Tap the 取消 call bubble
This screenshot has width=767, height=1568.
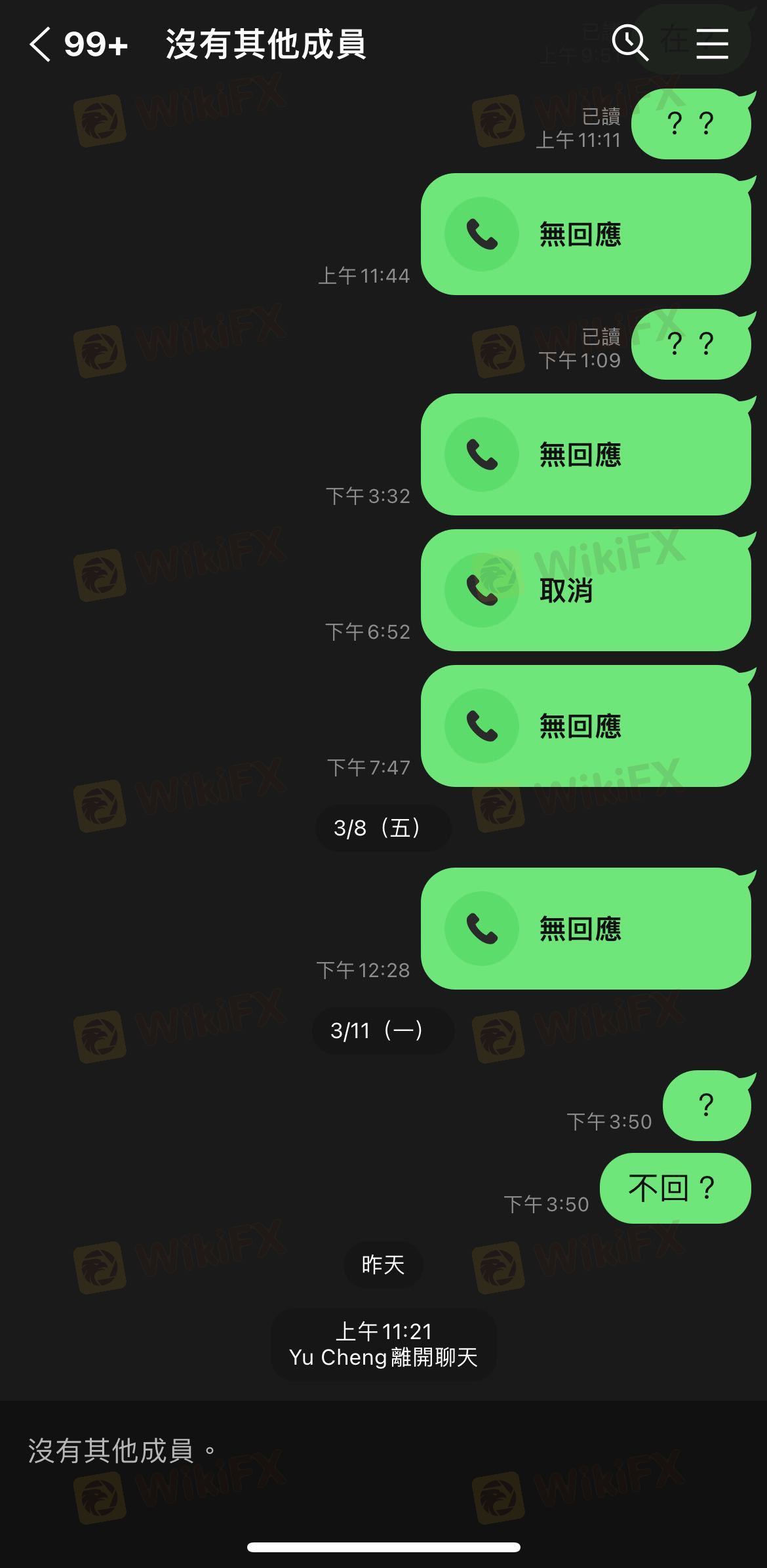tap(585, 590)
